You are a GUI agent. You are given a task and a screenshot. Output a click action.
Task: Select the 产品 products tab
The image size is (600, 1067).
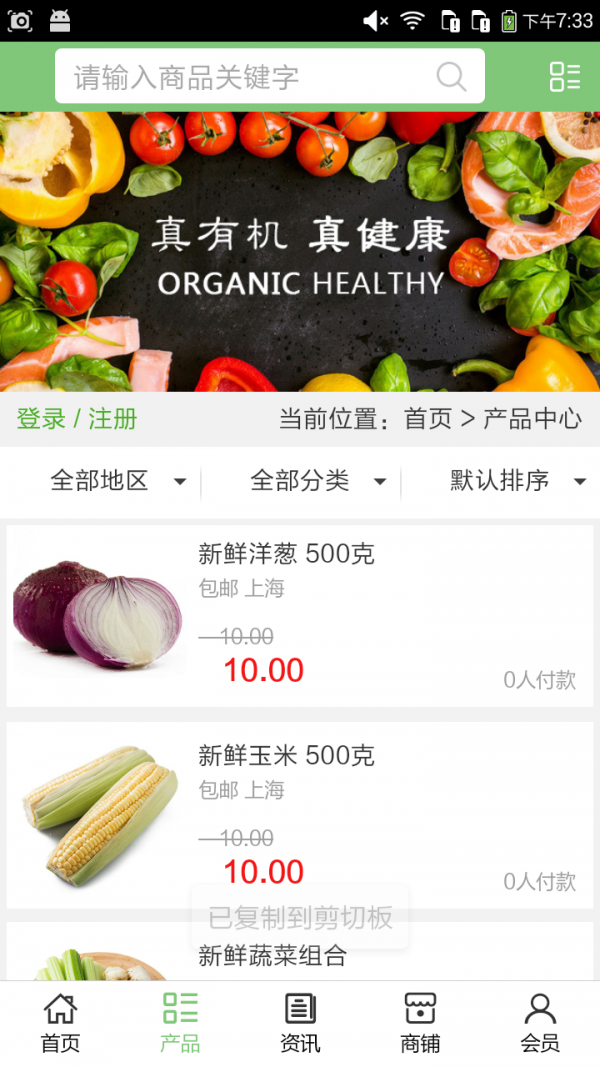[180, 1024]
